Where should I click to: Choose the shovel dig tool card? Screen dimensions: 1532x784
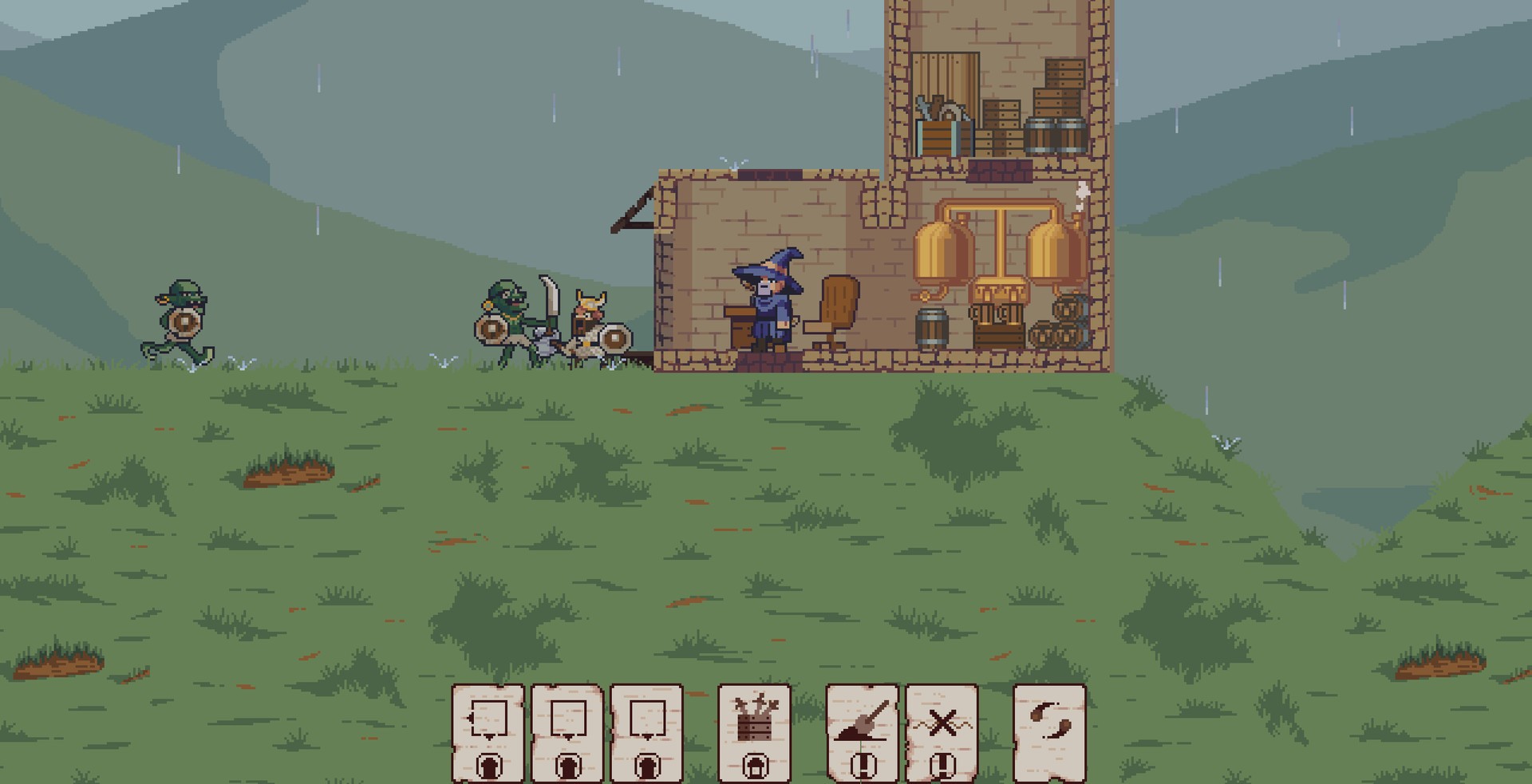862,732
